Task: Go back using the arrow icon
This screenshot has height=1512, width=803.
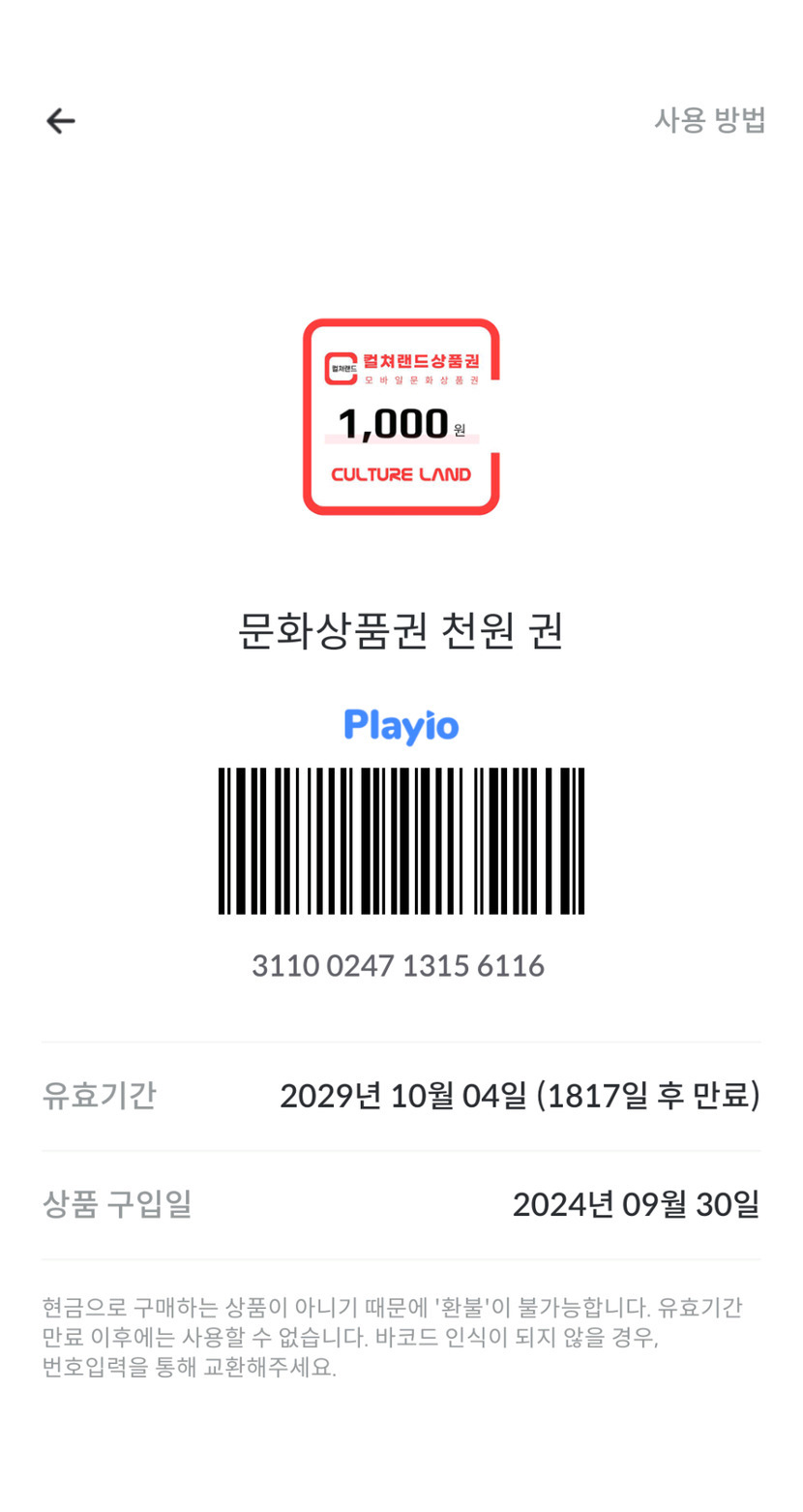Action: (60, 121)
